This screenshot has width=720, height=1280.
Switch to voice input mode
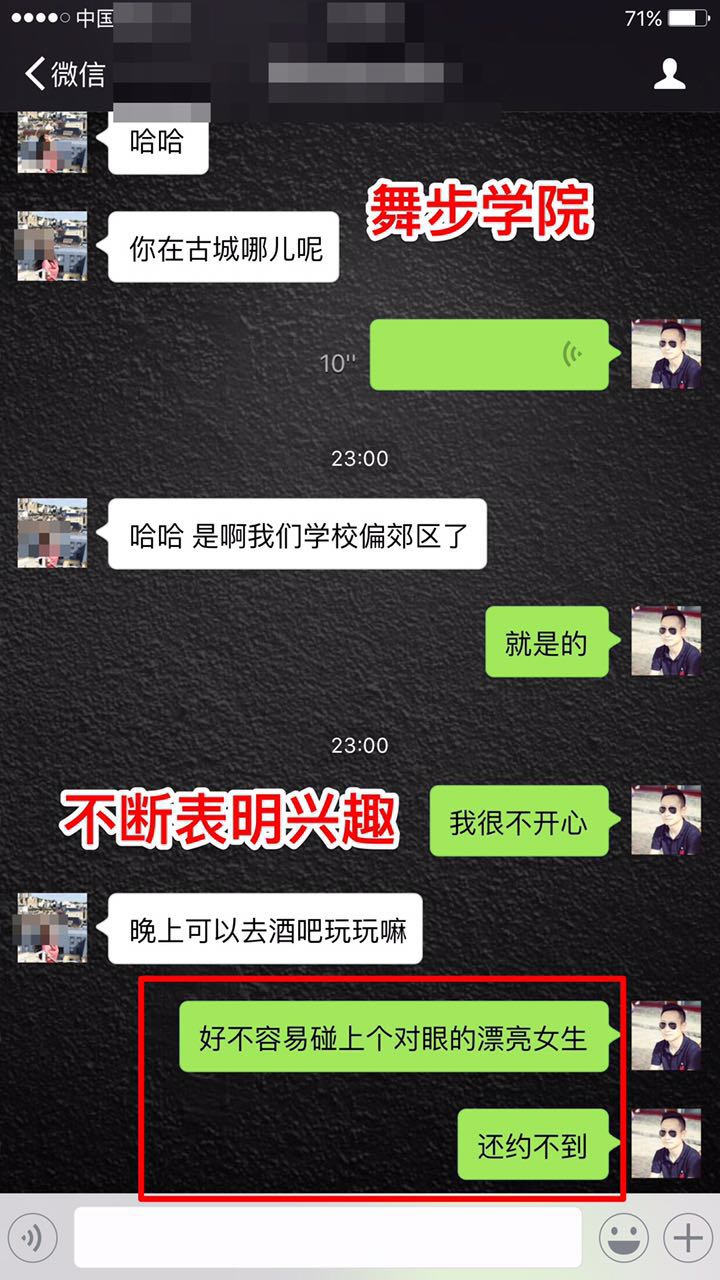click(32, 1238)
